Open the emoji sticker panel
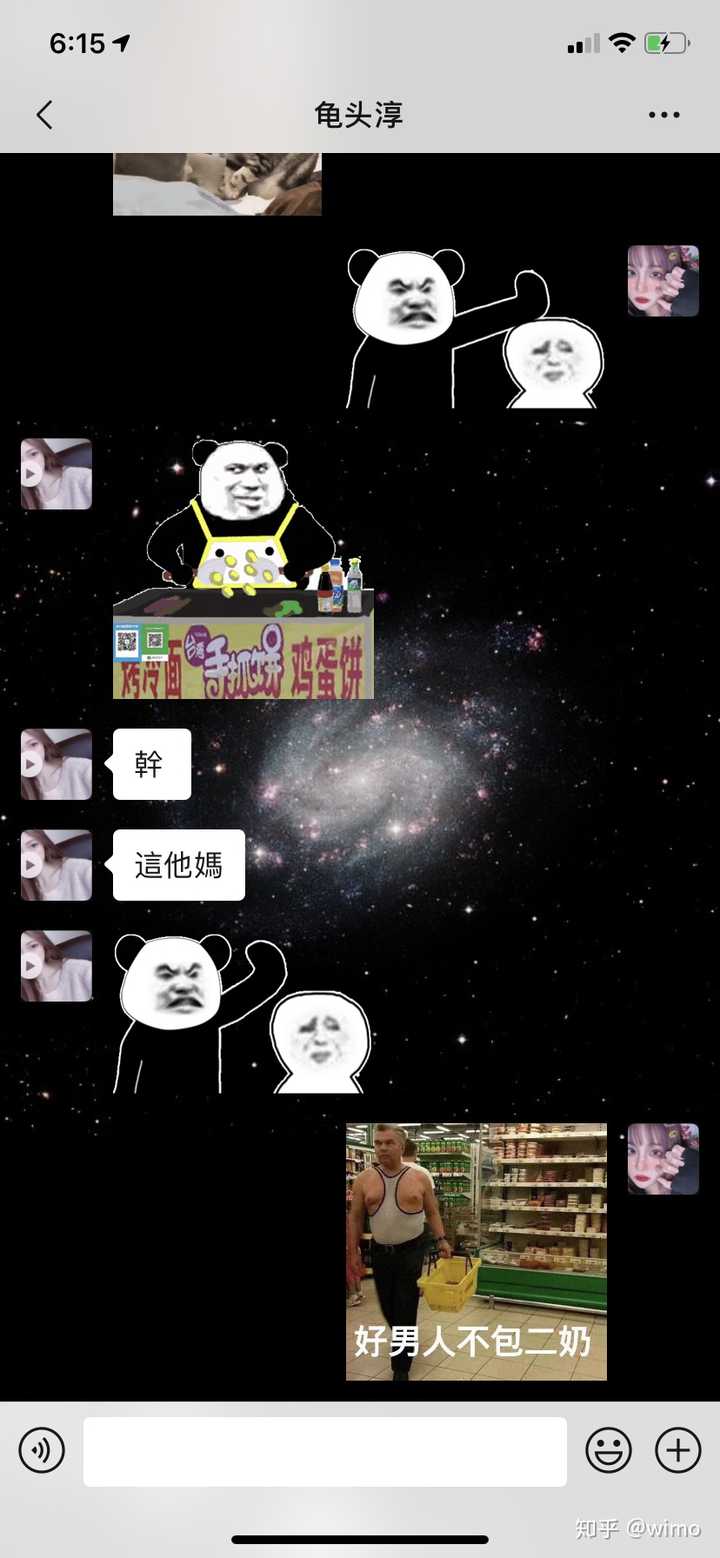Image resolution: width=720 pixels, height=1558 pixels. click(x=608, y=1450)
